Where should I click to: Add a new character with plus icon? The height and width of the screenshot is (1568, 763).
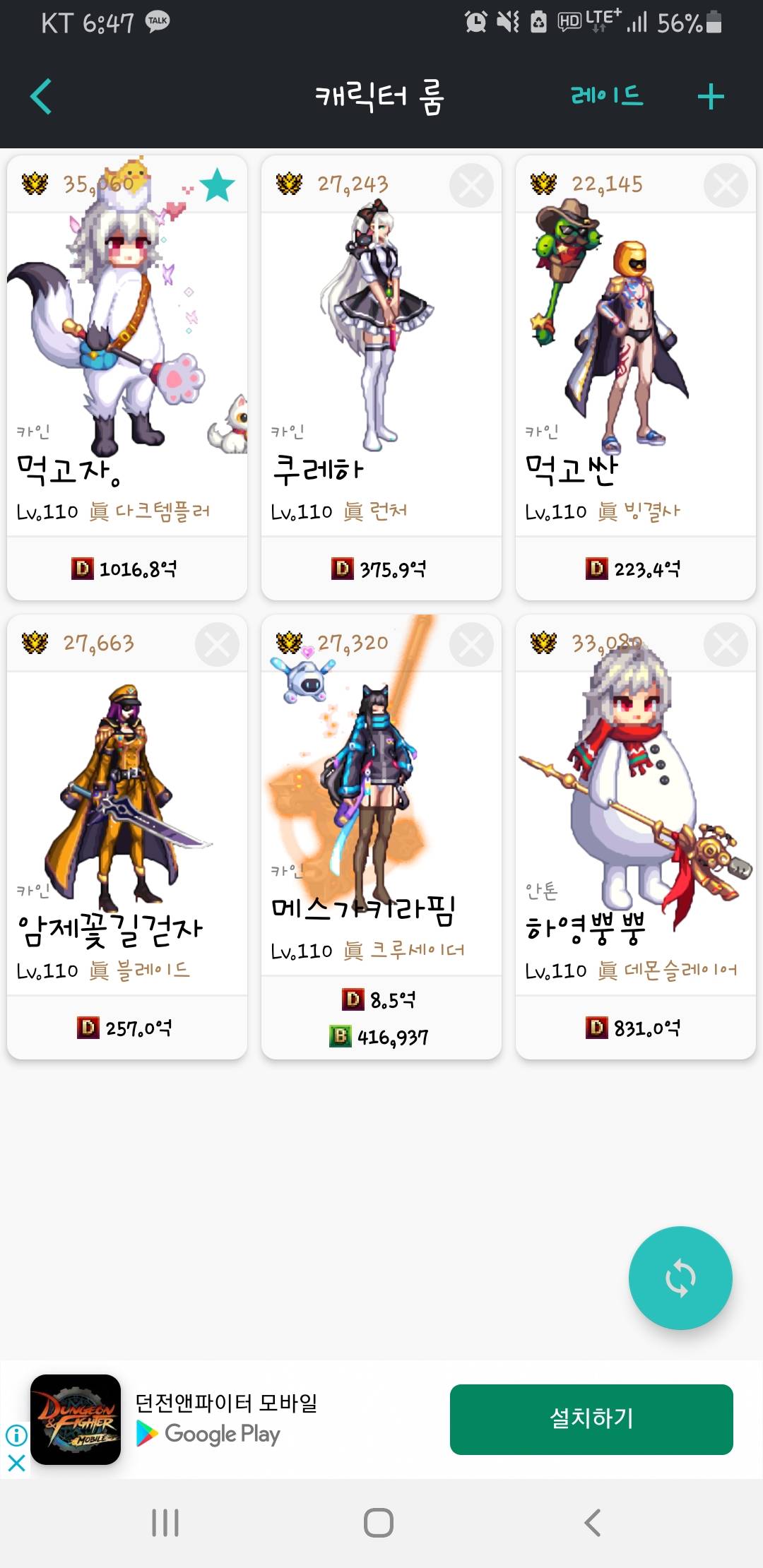pyautogui.click(x=710, y=97)
